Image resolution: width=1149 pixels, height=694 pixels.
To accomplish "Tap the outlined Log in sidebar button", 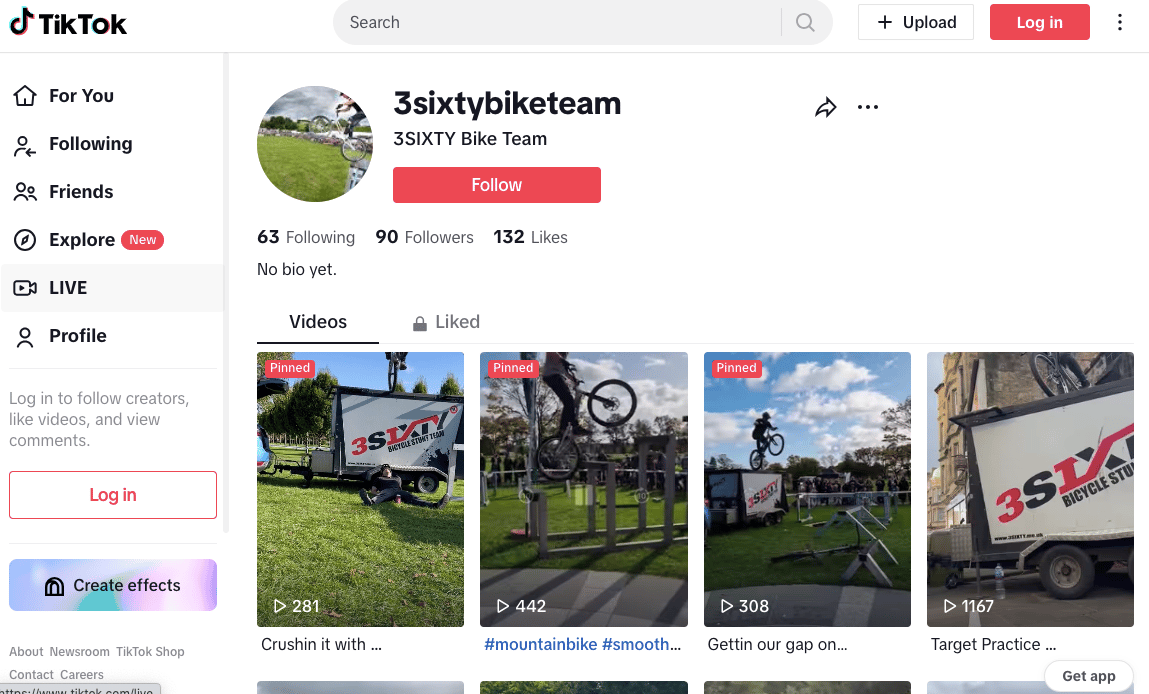I will click(113, 495).
